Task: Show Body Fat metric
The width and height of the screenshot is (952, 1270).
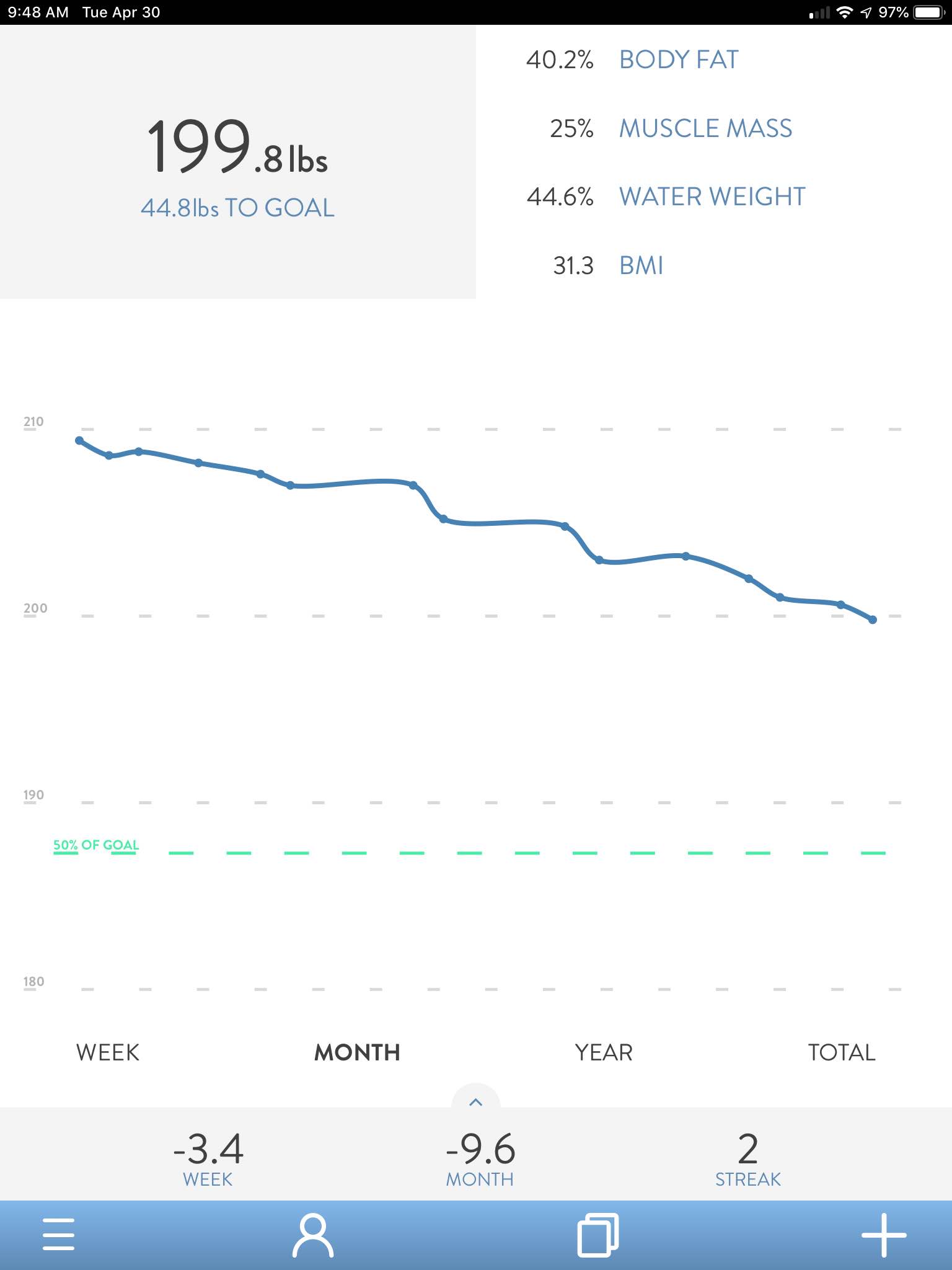Action: pyautogui.click(x=679, y=60)
